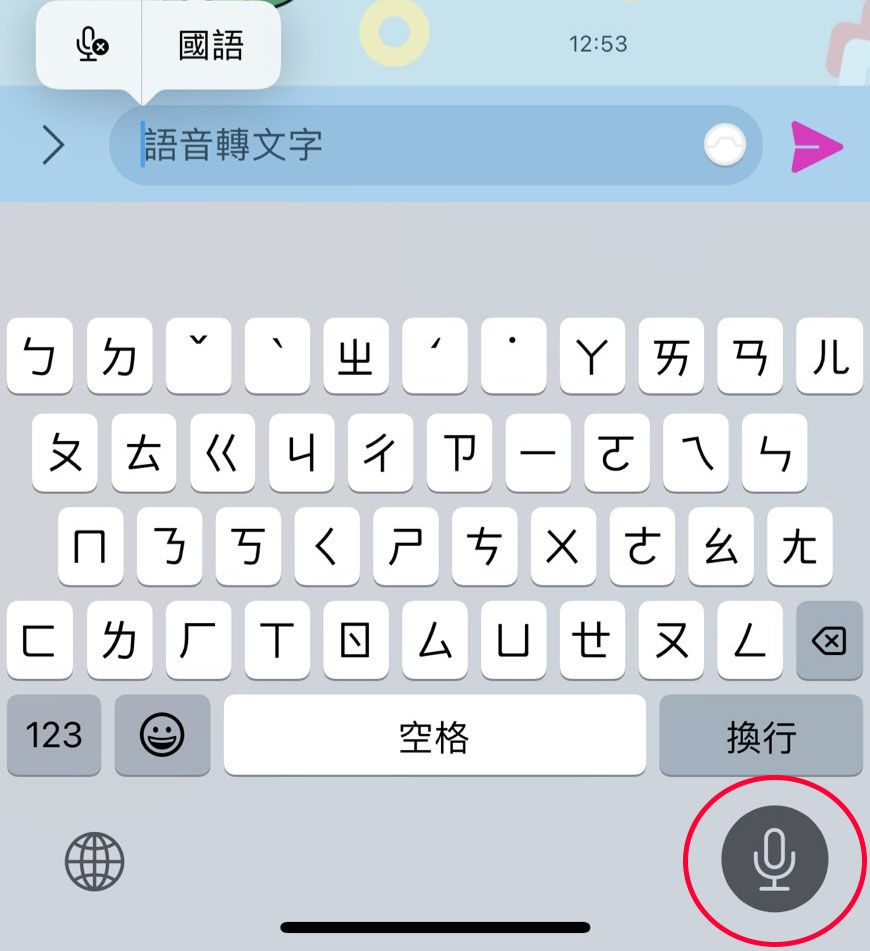Open the sticker icon inside the message field
The image size is (870, 951).
[724, 147]
